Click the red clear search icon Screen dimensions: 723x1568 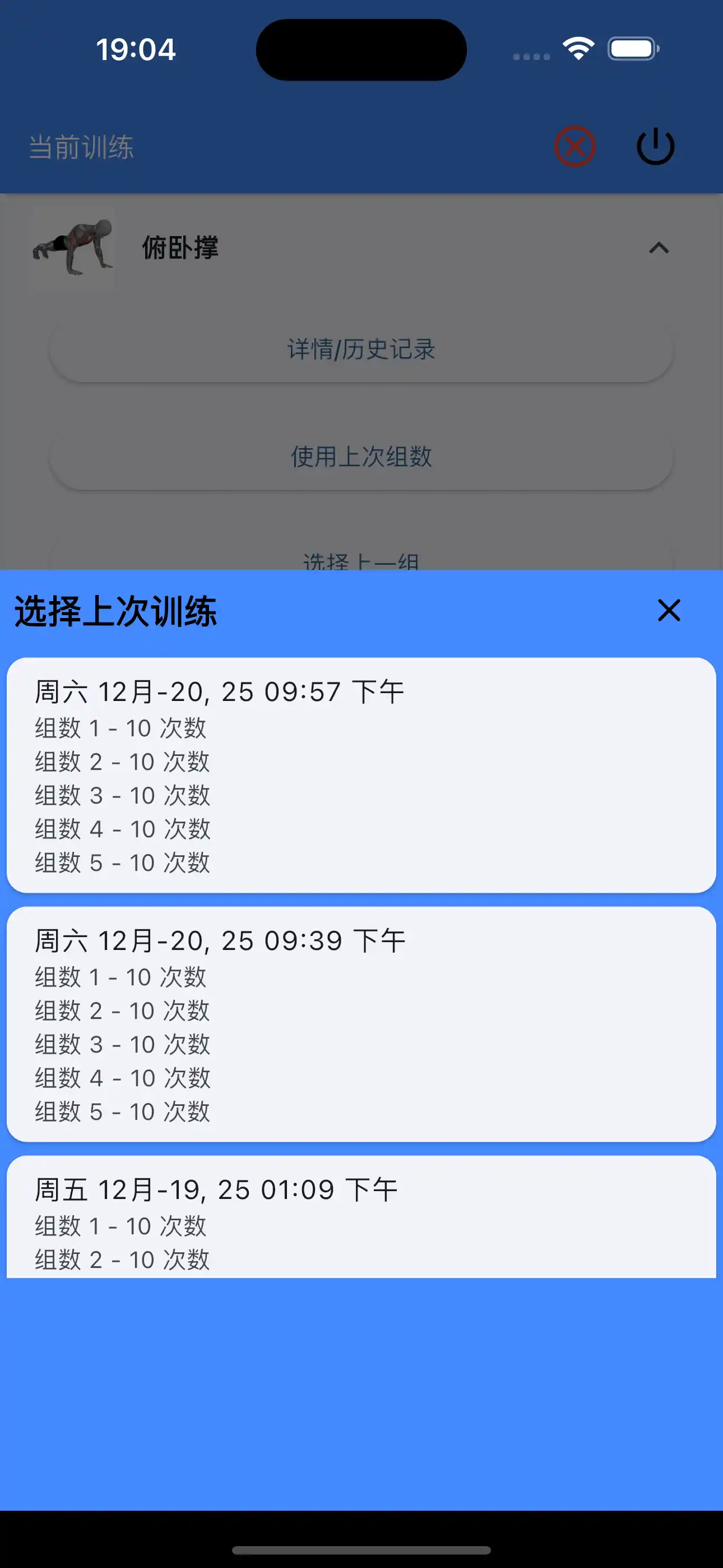[x=574, y=145]
